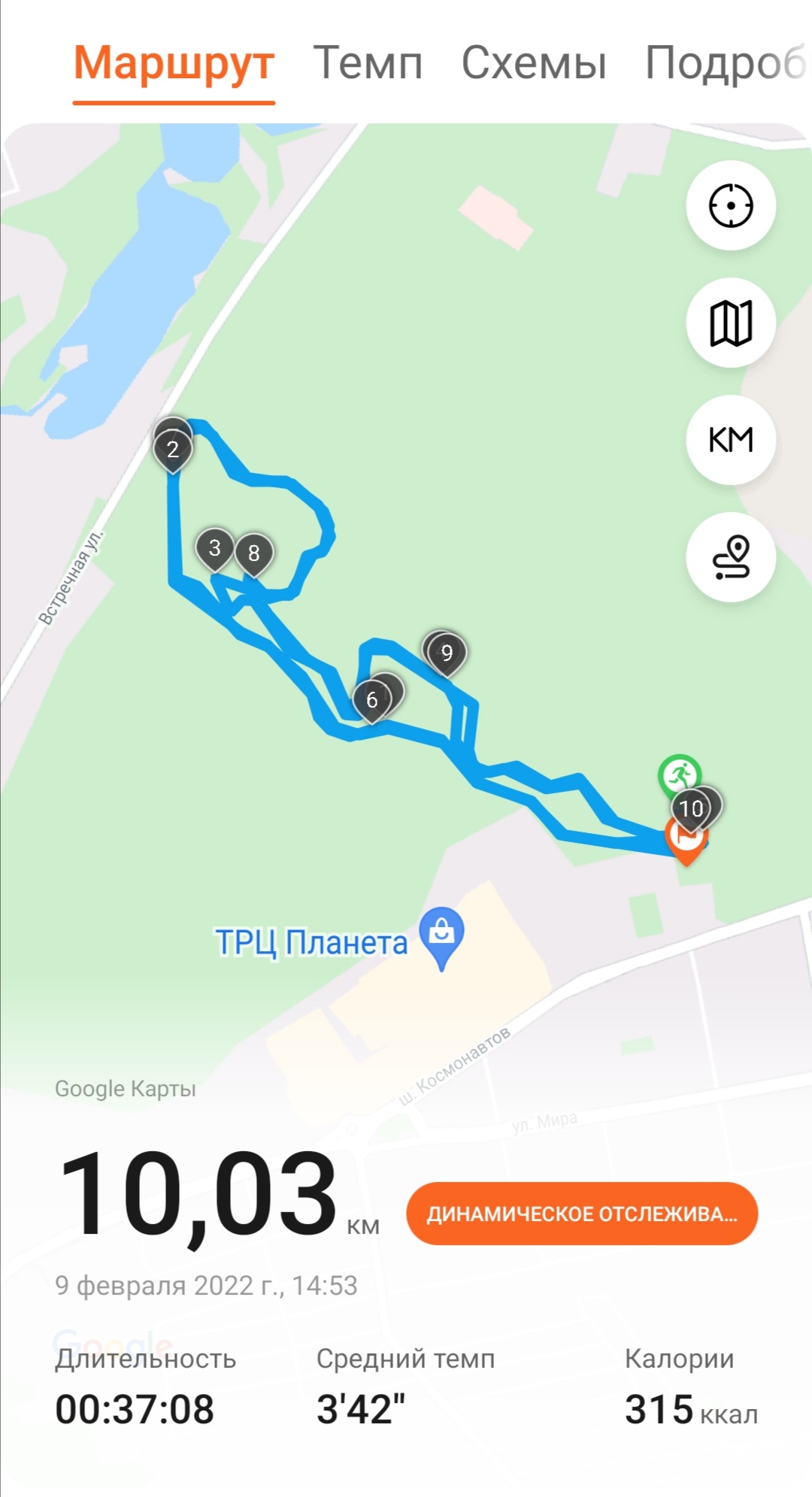Start Динамическое отслеживание playback
This screenshot has width=812, height=1497.
click(x=582, y=1214)
